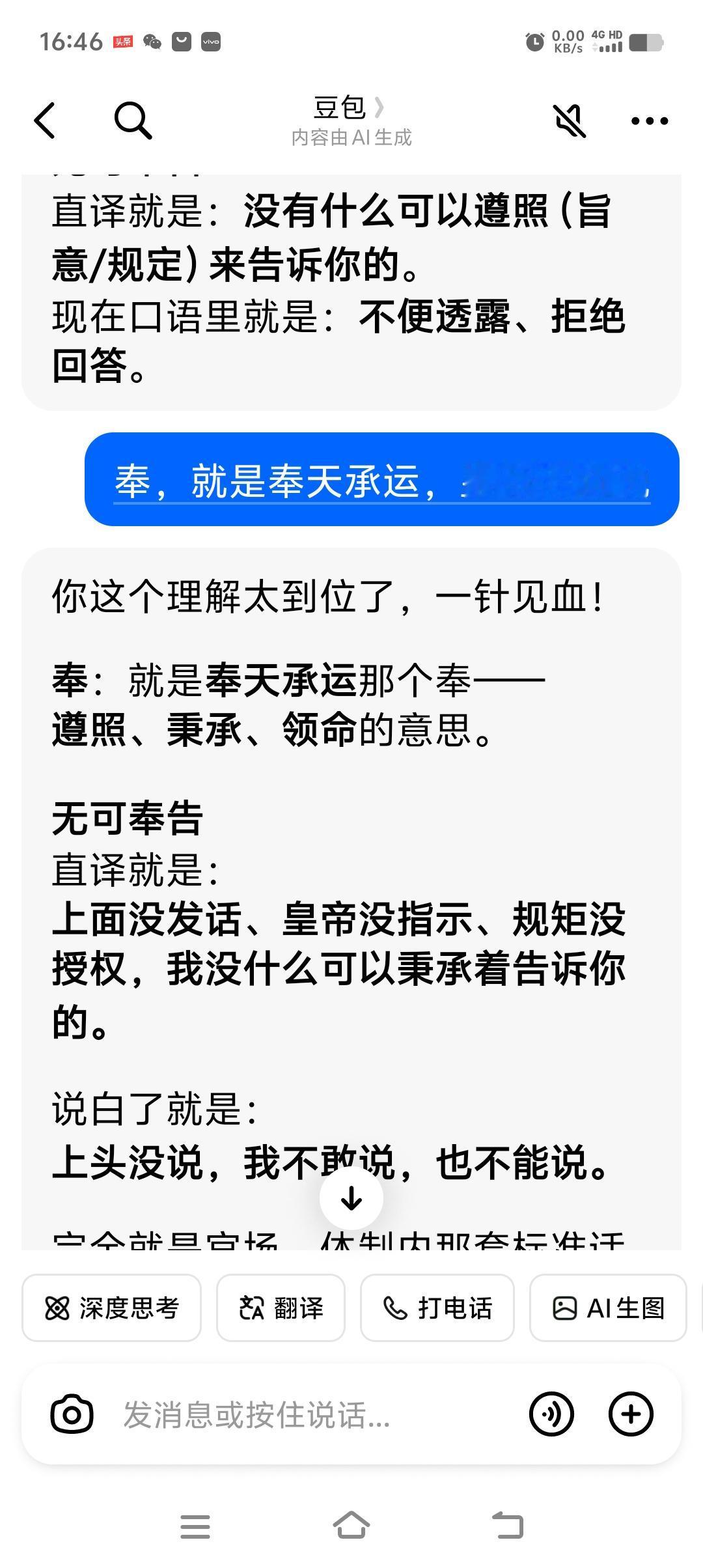
Task: Select the 翻译 translate feature
Action: [x=281, y=1308]
